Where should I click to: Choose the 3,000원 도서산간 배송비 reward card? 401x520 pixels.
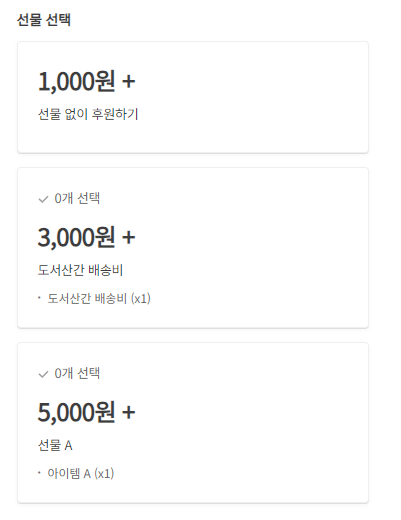(193, 248)
